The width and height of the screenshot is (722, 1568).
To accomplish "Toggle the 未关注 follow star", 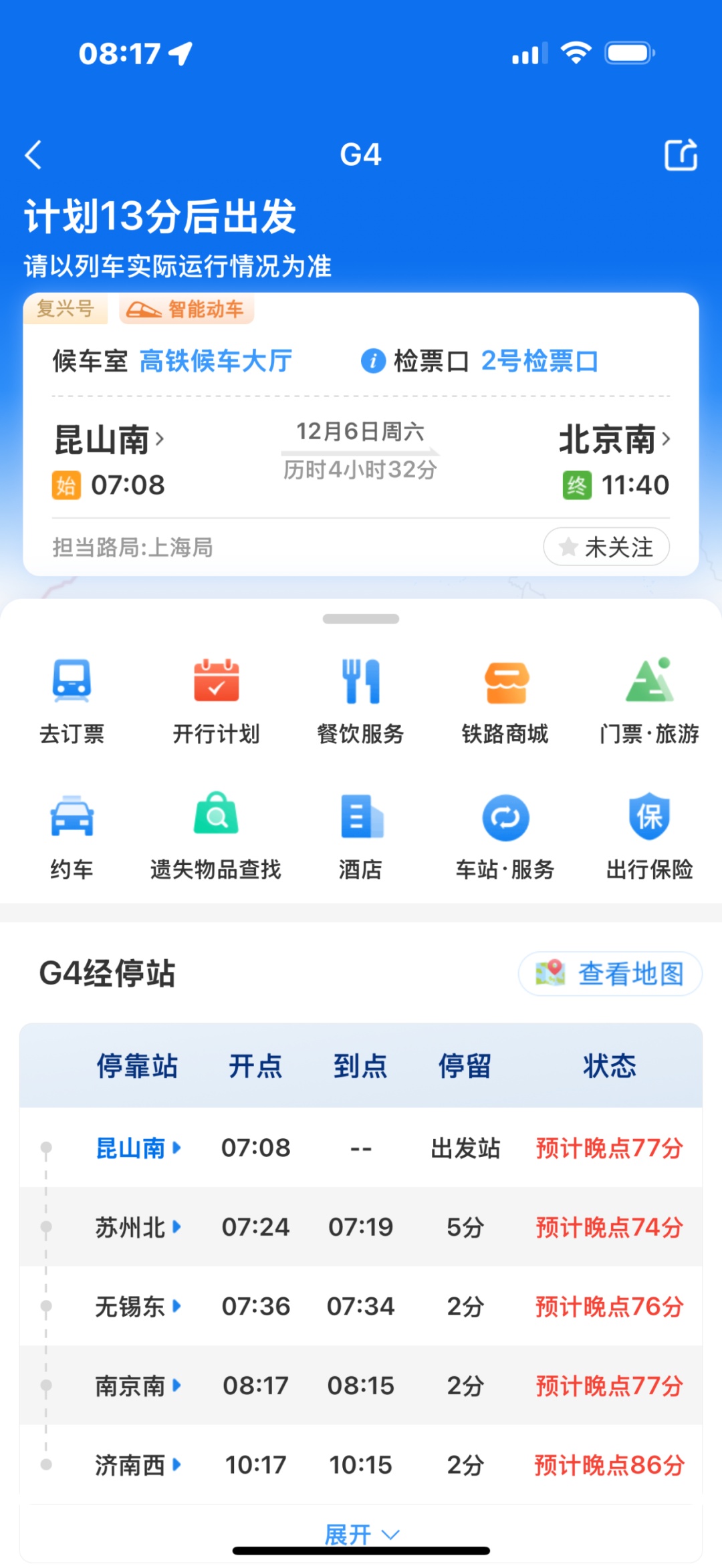I will pyautogui.click(x=605, y=546).
